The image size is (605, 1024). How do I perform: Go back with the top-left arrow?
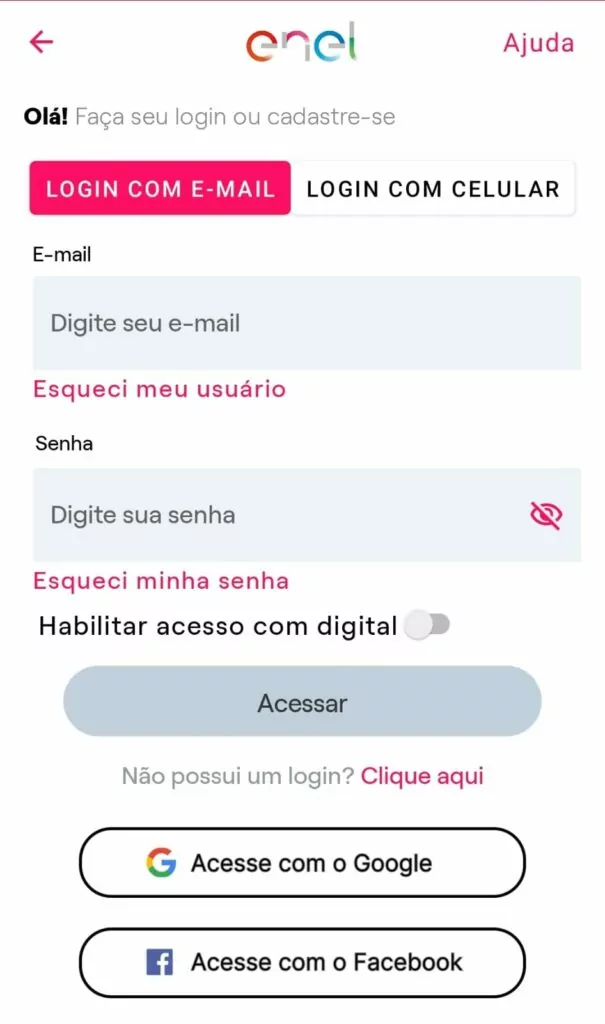(41, 42)
